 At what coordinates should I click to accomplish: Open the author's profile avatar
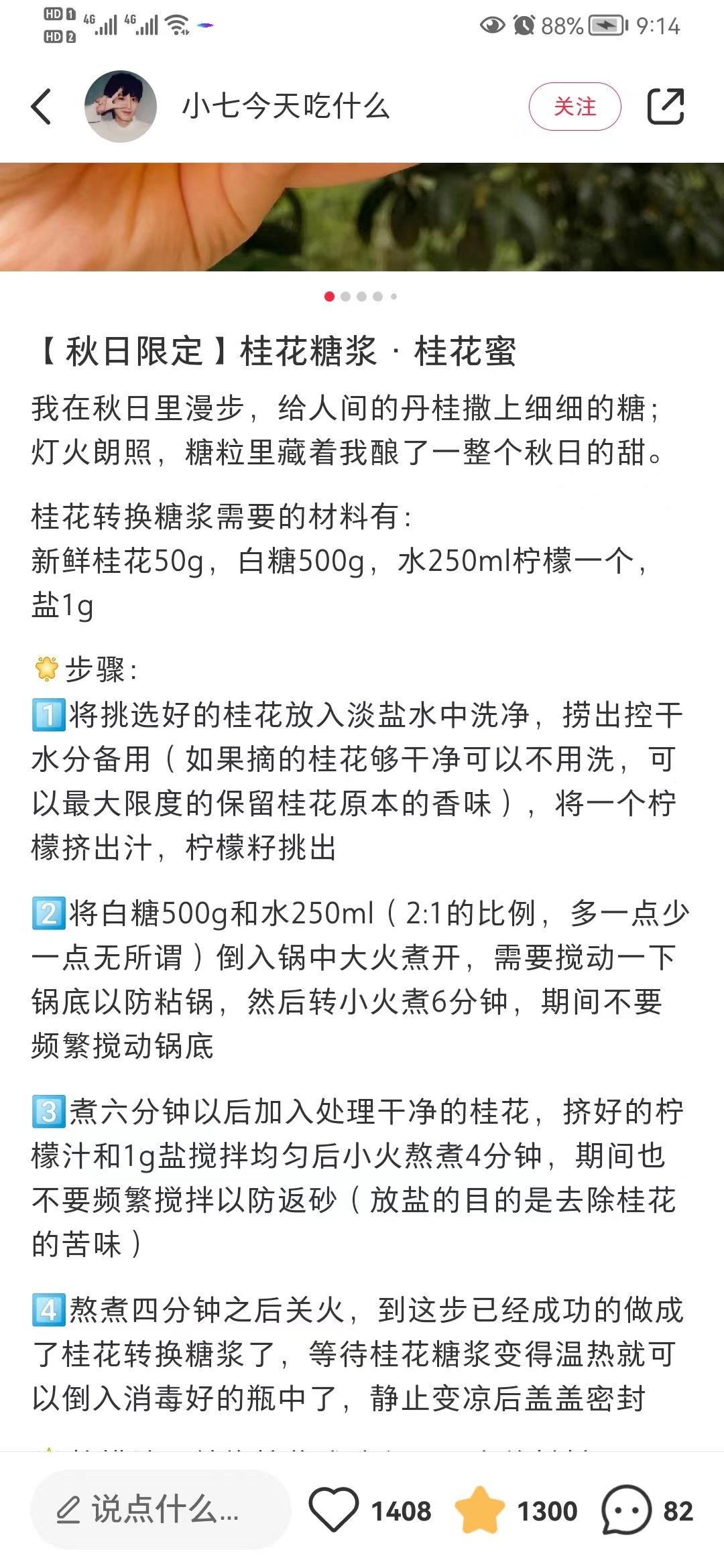click(x=120, y=107)
